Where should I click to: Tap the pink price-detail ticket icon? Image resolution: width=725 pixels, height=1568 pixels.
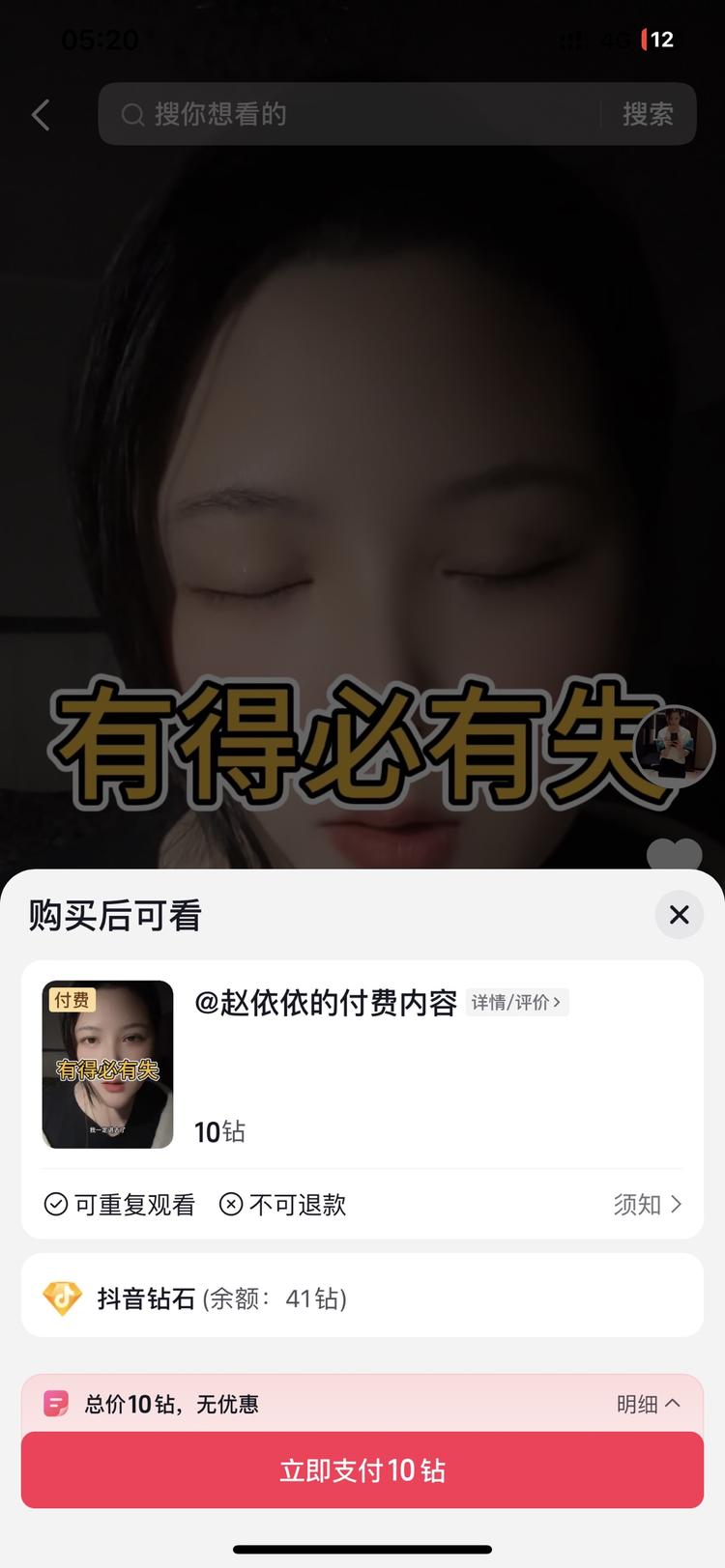tap(58, 1403)
